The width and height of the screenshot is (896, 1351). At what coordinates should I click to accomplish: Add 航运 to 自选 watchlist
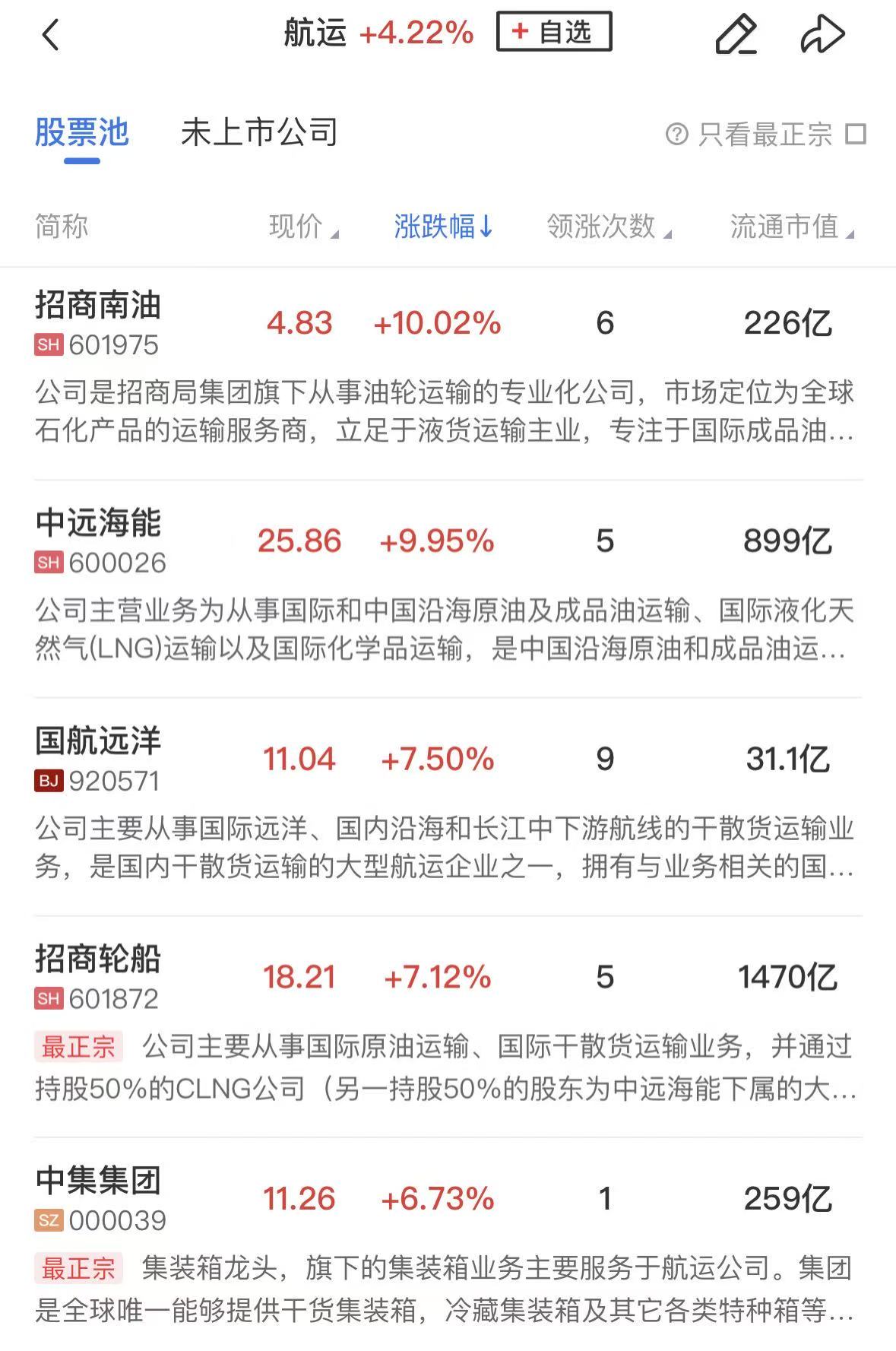tap(554, 32)
